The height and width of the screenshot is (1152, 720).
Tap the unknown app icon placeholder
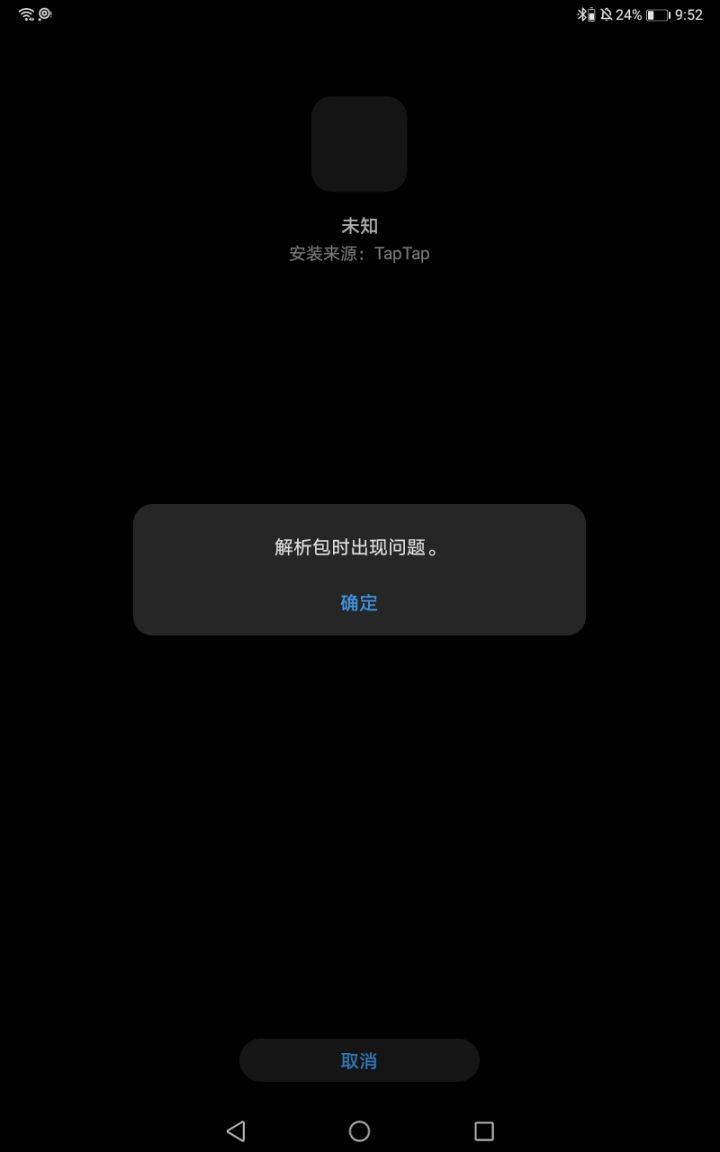(x=359, y=144)
